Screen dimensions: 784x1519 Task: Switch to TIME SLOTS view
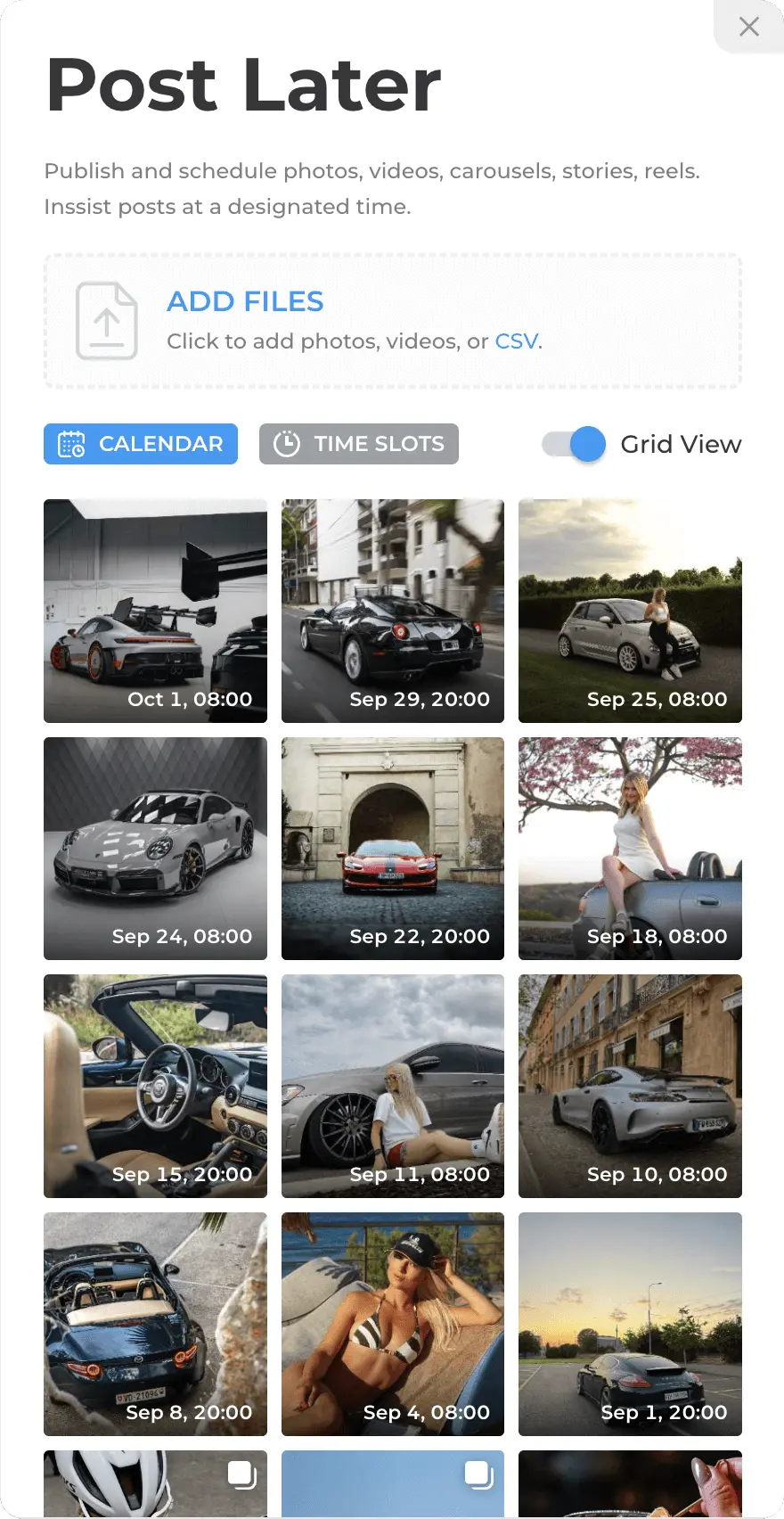[358, 443]
